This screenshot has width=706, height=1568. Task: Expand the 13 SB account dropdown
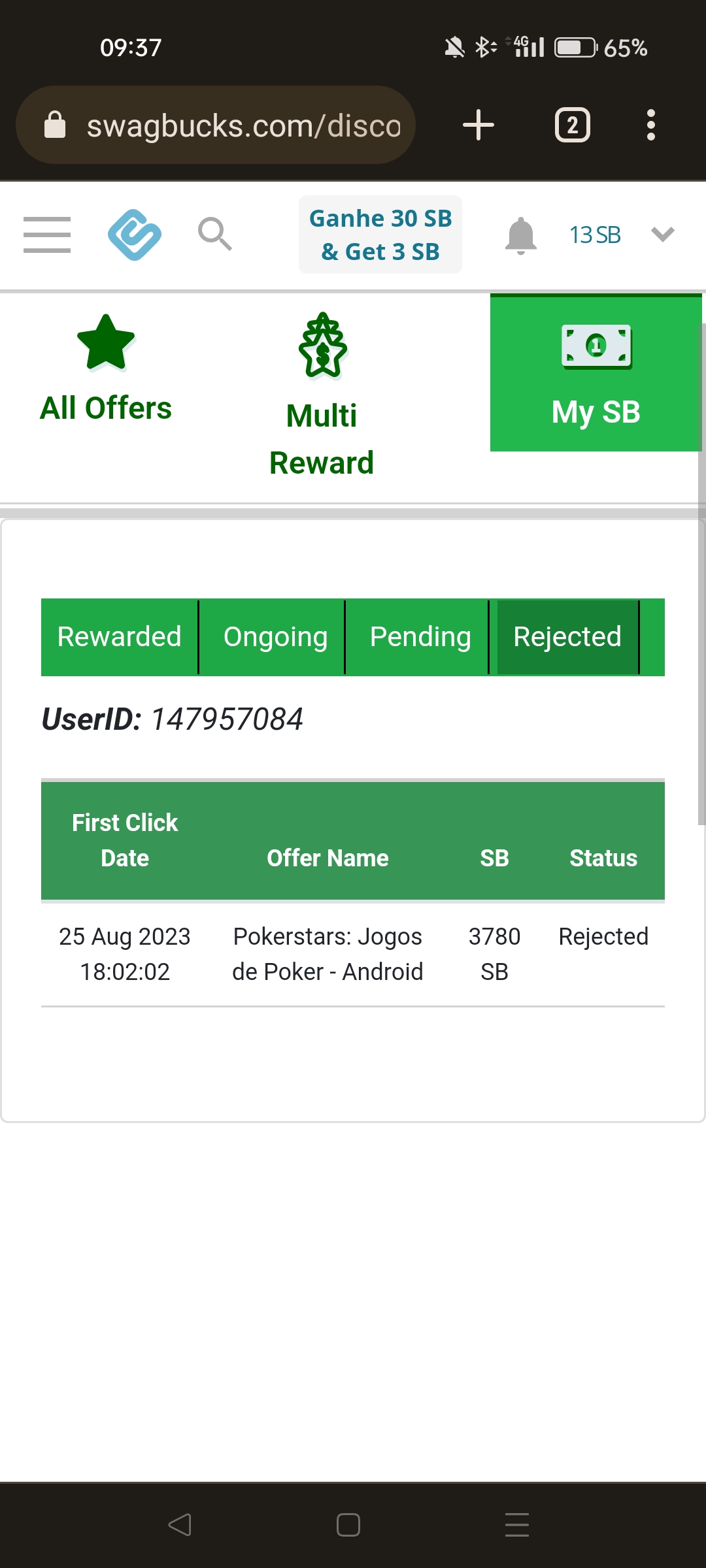pyautogui.click(x=662, y=235)
